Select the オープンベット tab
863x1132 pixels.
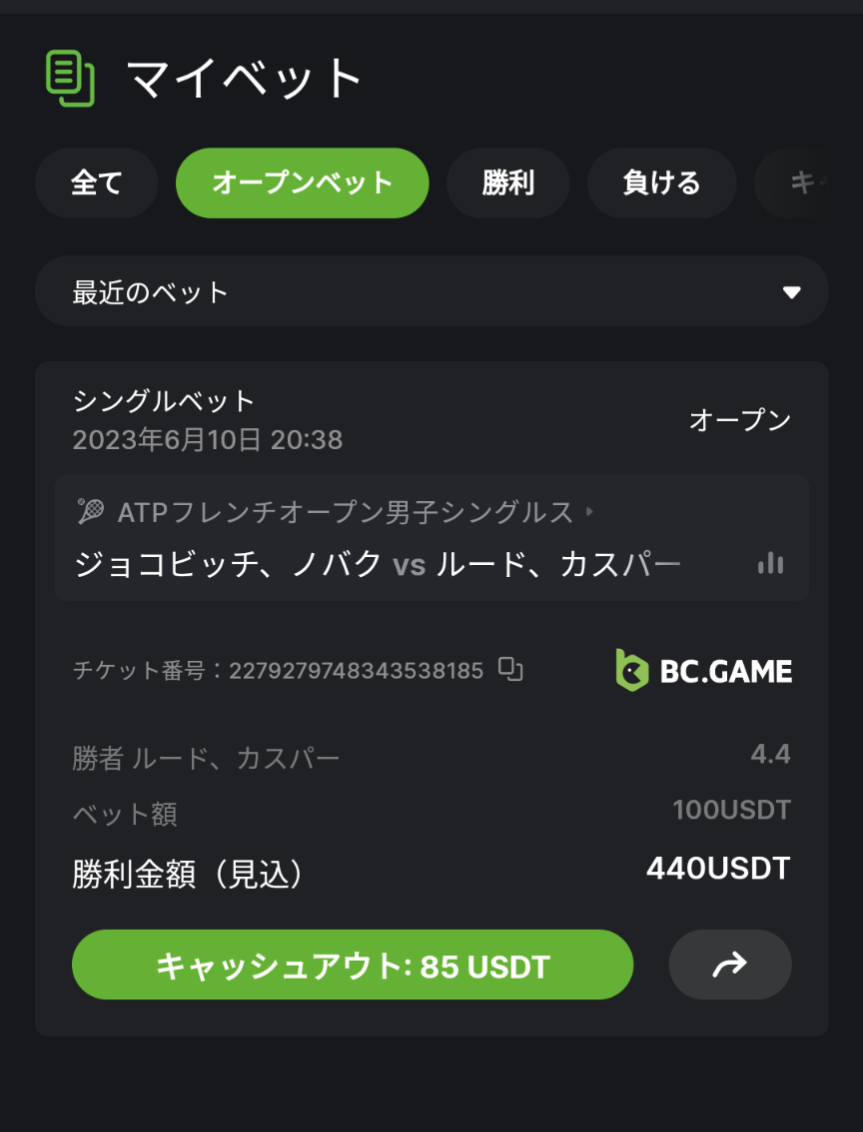[302, 183]
